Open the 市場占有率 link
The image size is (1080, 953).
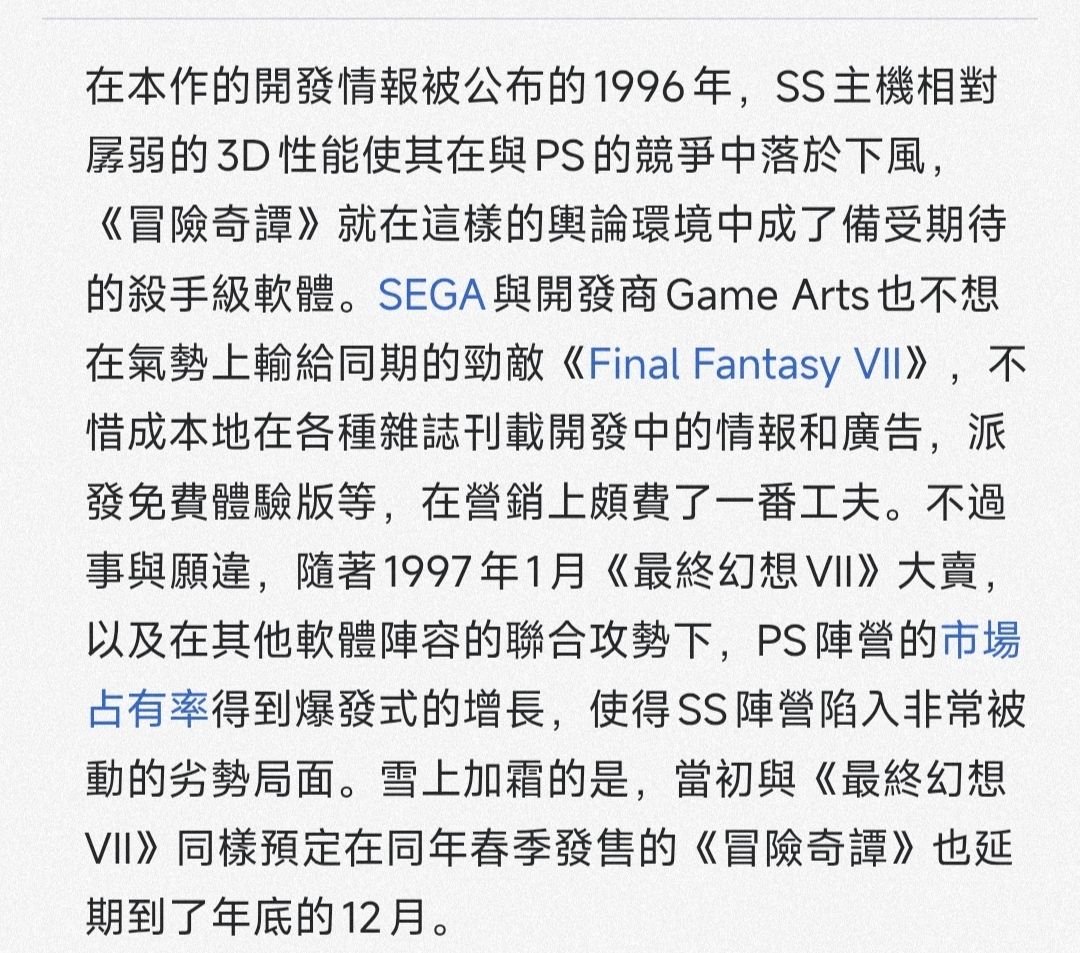click(x=981, y=639)
